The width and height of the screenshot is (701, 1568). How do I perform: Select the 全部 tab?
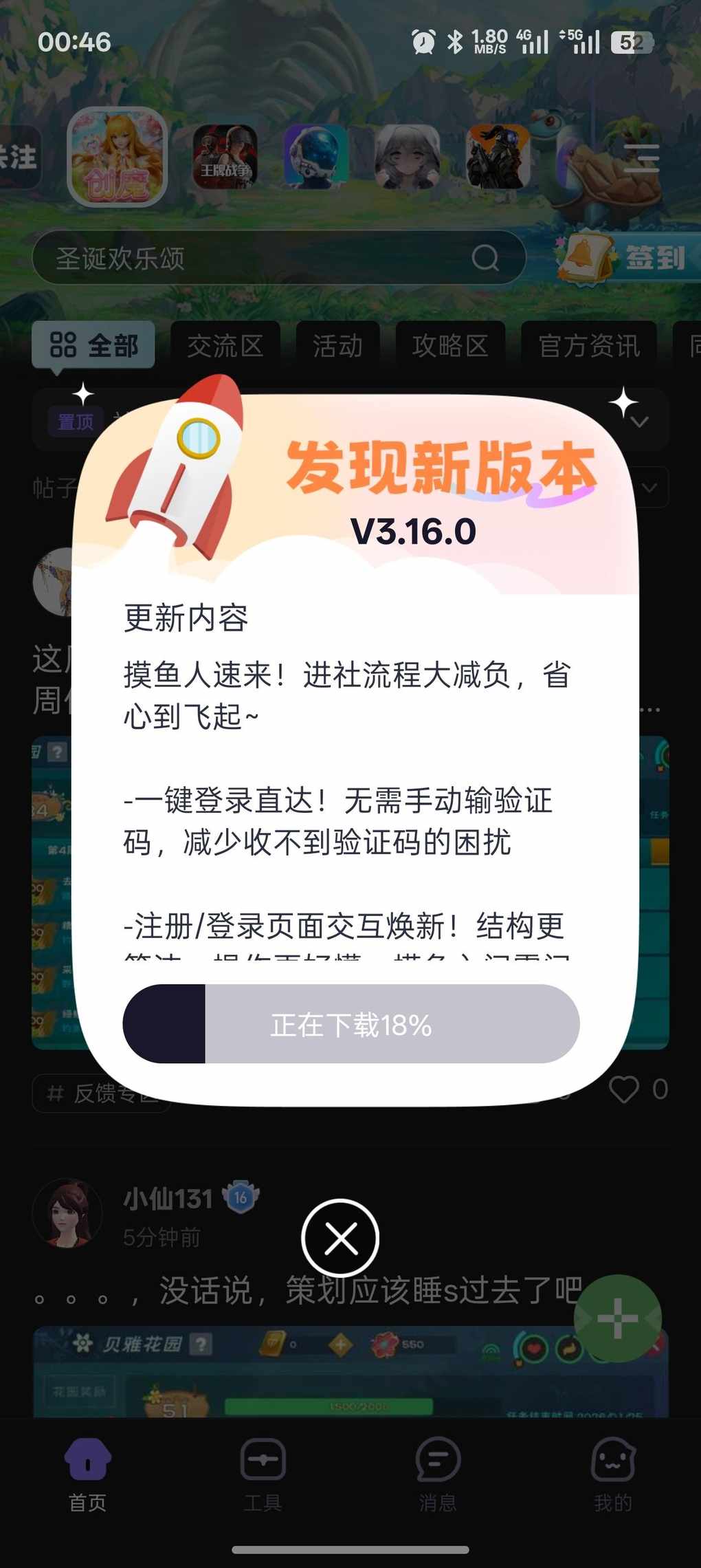(93, 345)
